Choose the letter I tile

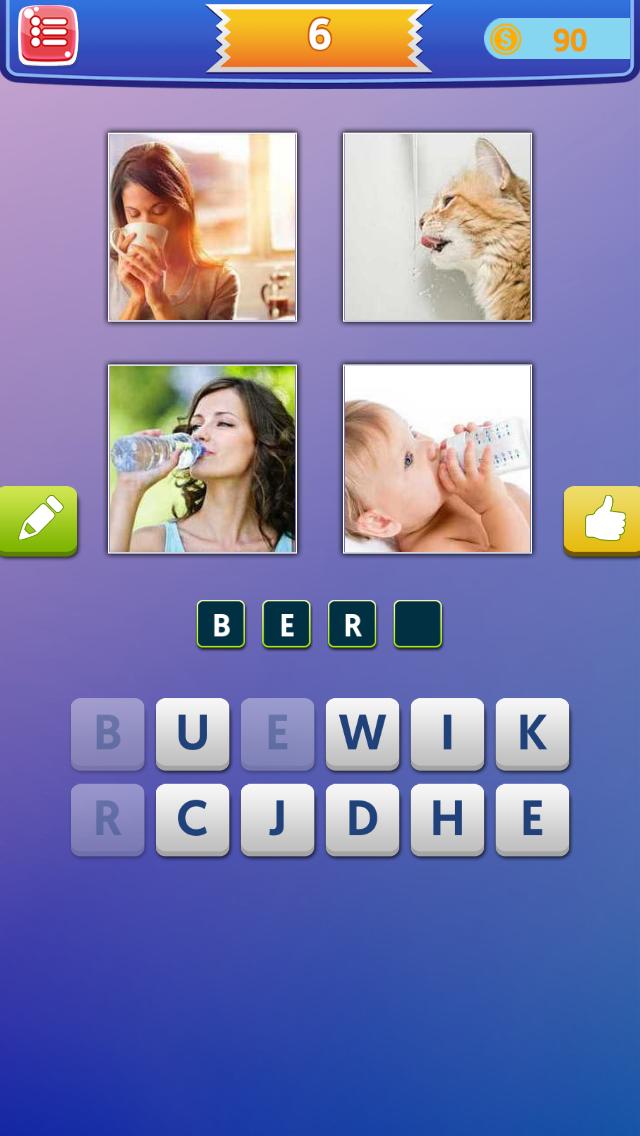pyautogui.click(x=447, y=734)
